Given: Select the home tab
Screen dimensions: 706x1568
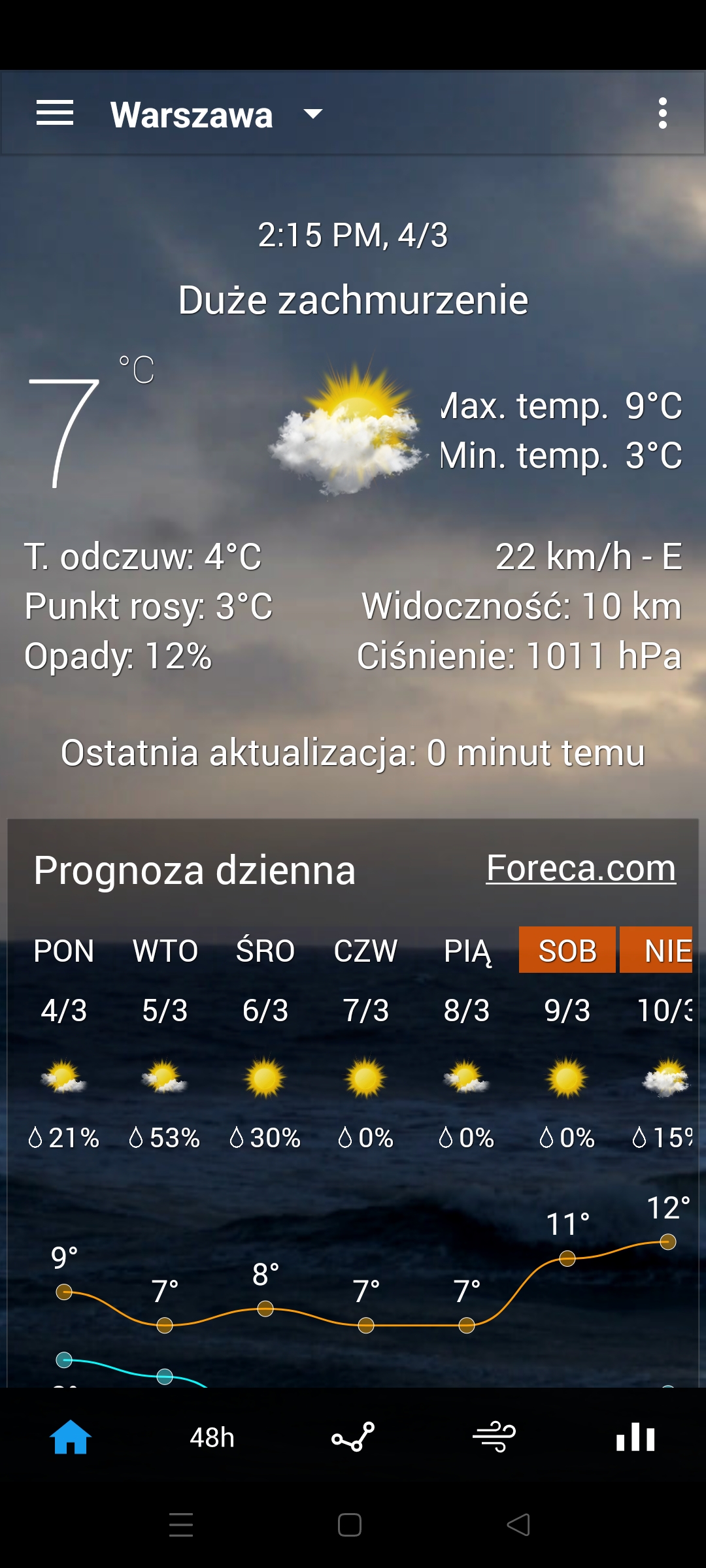Looking at the screenshot, I should (x=71, y=1437).
